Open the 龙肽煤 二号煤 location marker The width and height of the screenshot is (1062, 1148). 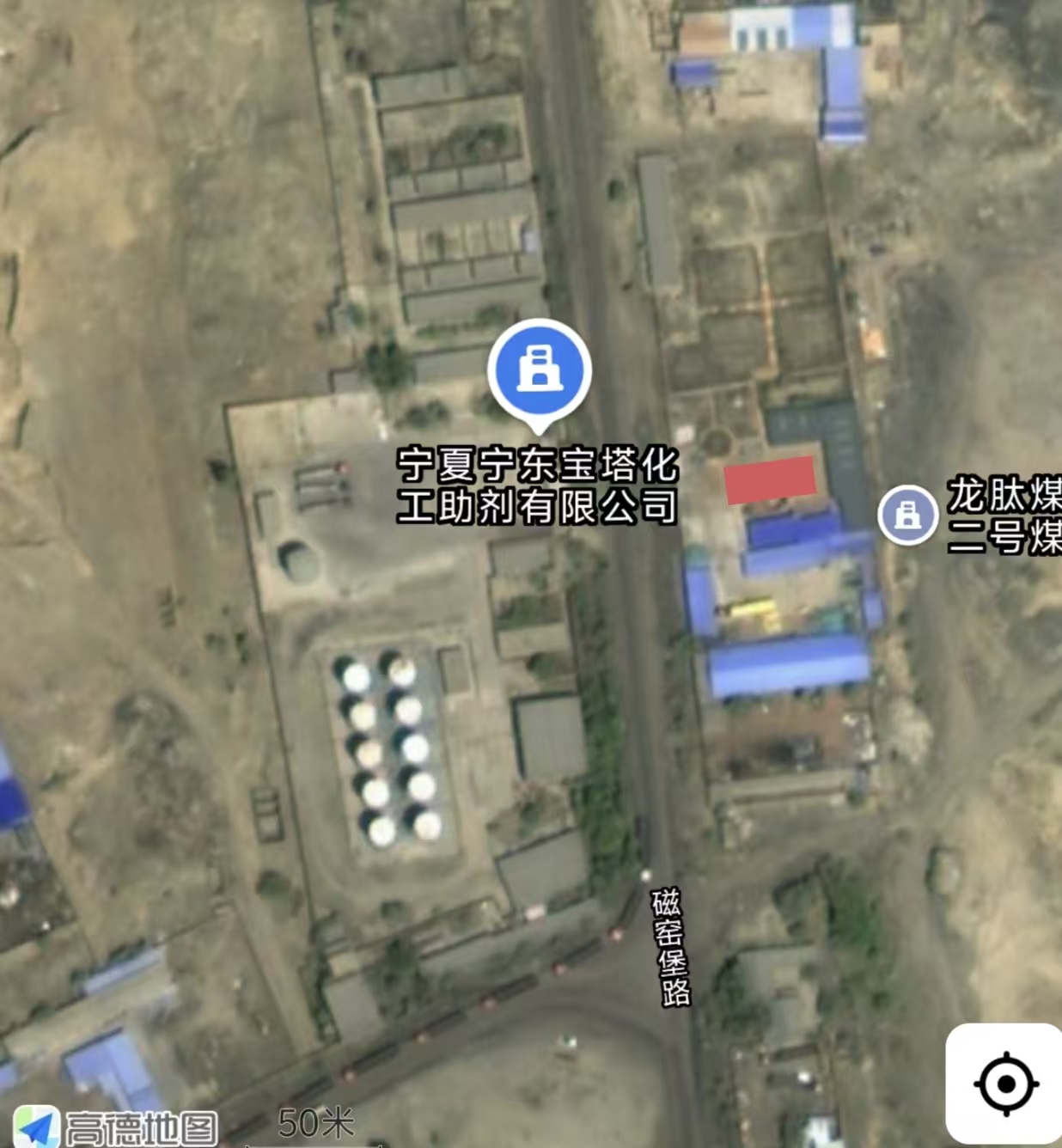pos(907,515)
